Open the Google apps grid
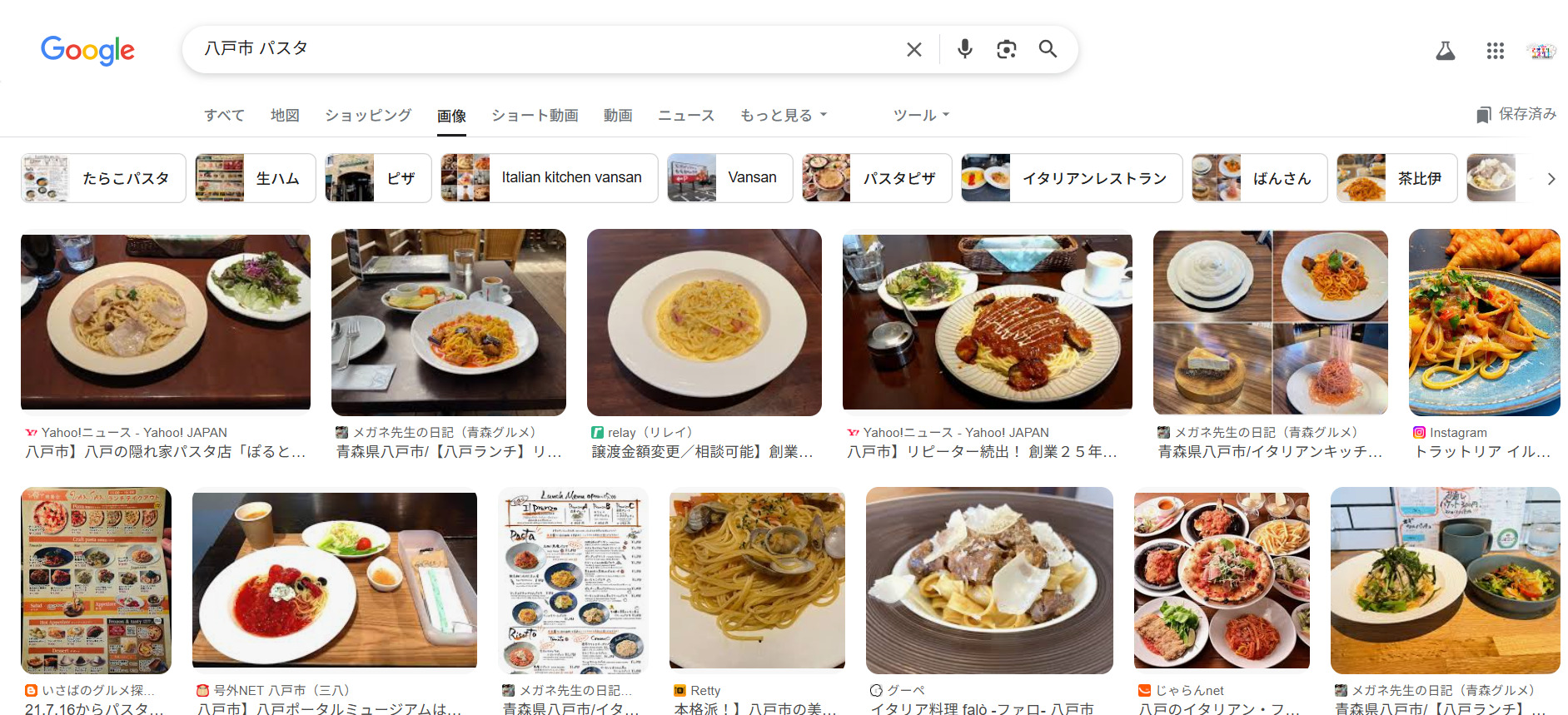 pyautogui.click(x=1495, y=51)
